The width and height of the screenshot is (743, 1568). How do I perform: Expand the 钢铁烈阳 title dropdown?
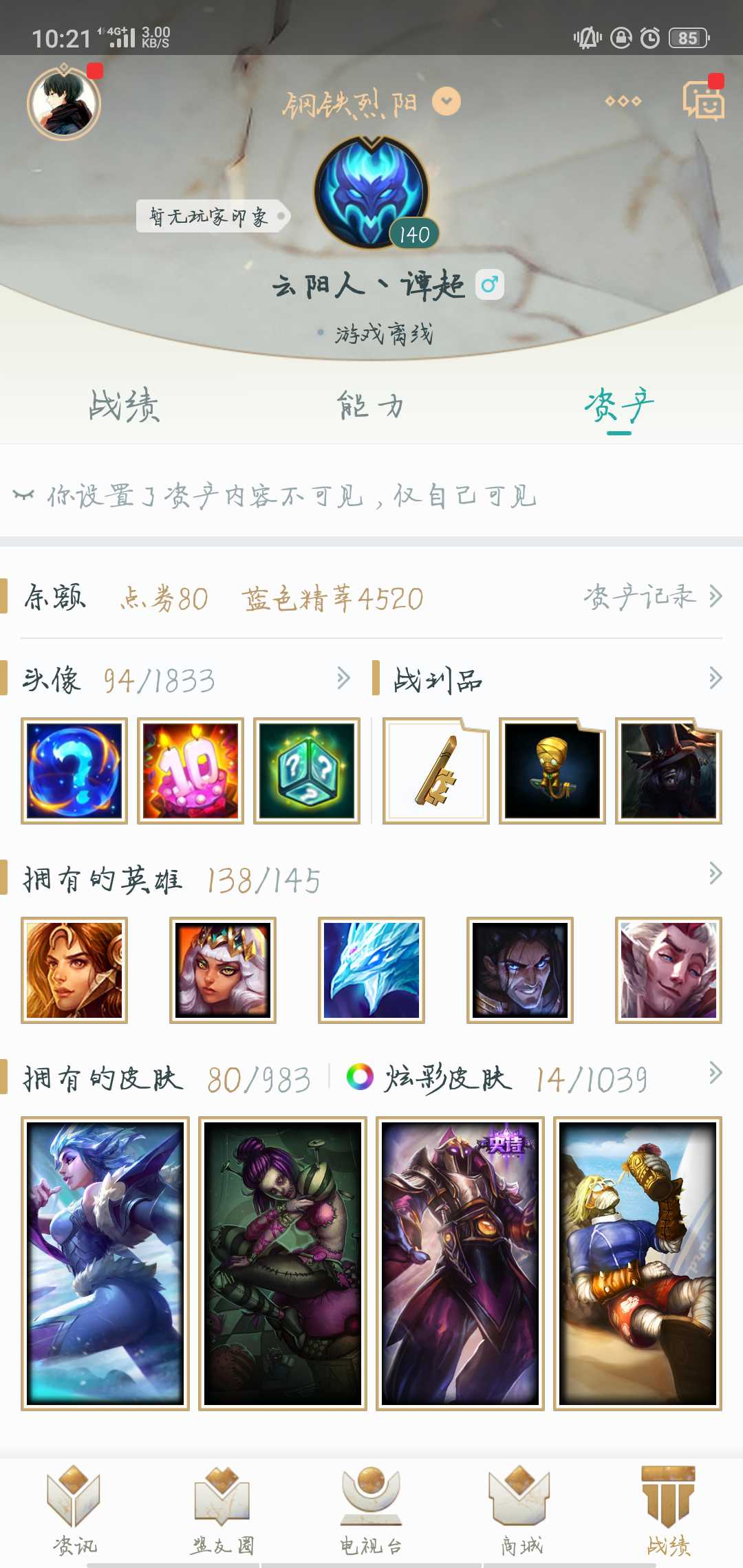(446, 102)
